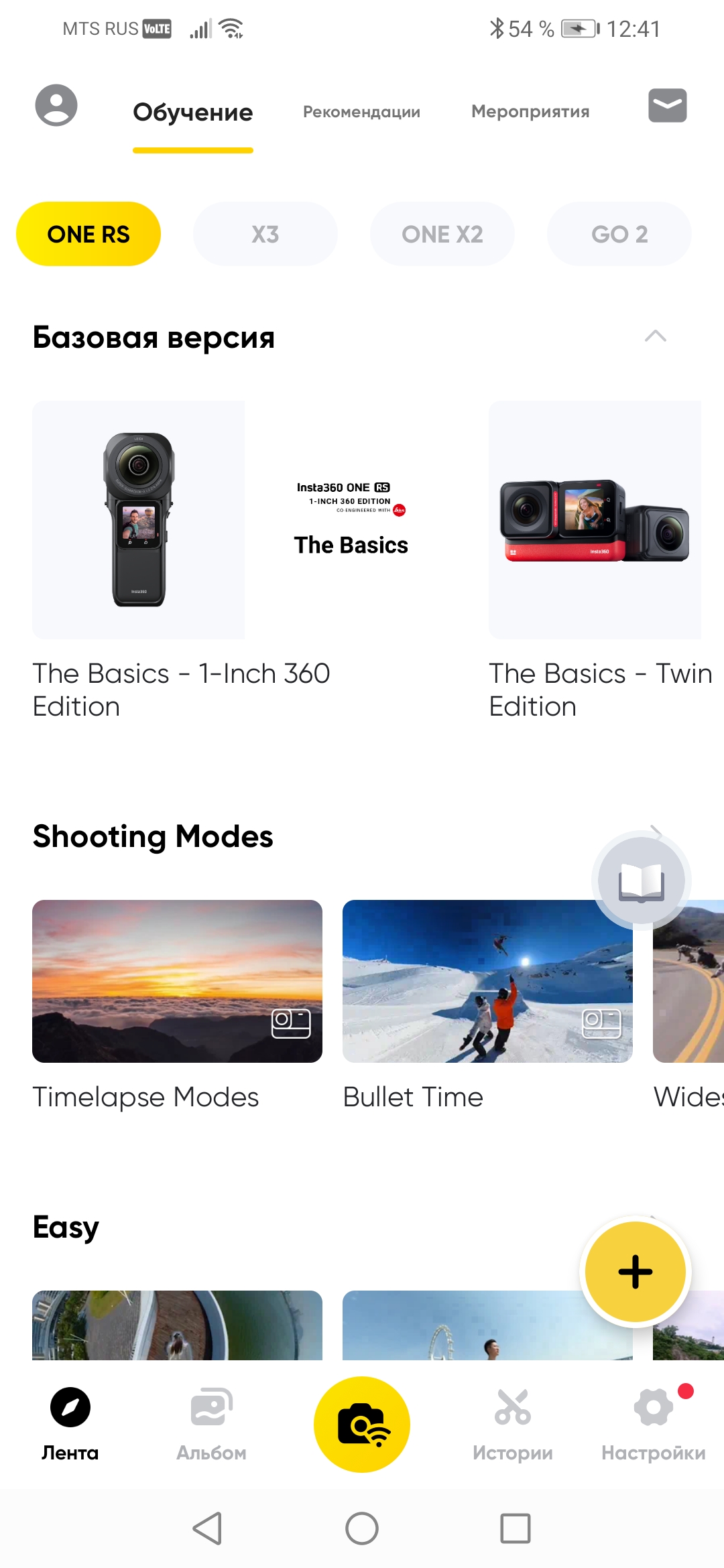Go back using system navigation
Viewport: 724px width, 1568px height.
point(207,1528)
